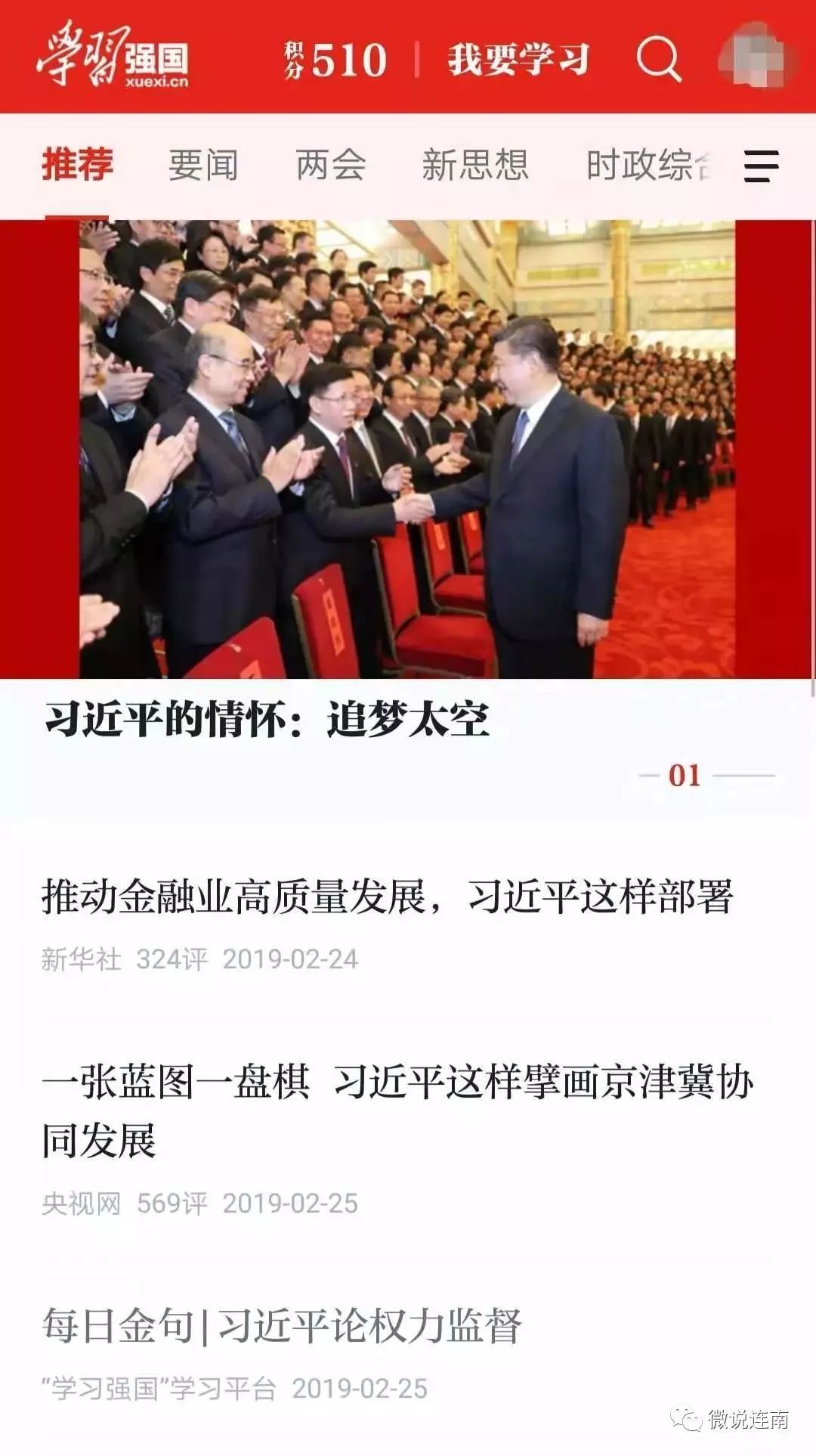Screen dimensions: 816x1456
Task: Go to the 学习强国 logo home
Action: 113,57
